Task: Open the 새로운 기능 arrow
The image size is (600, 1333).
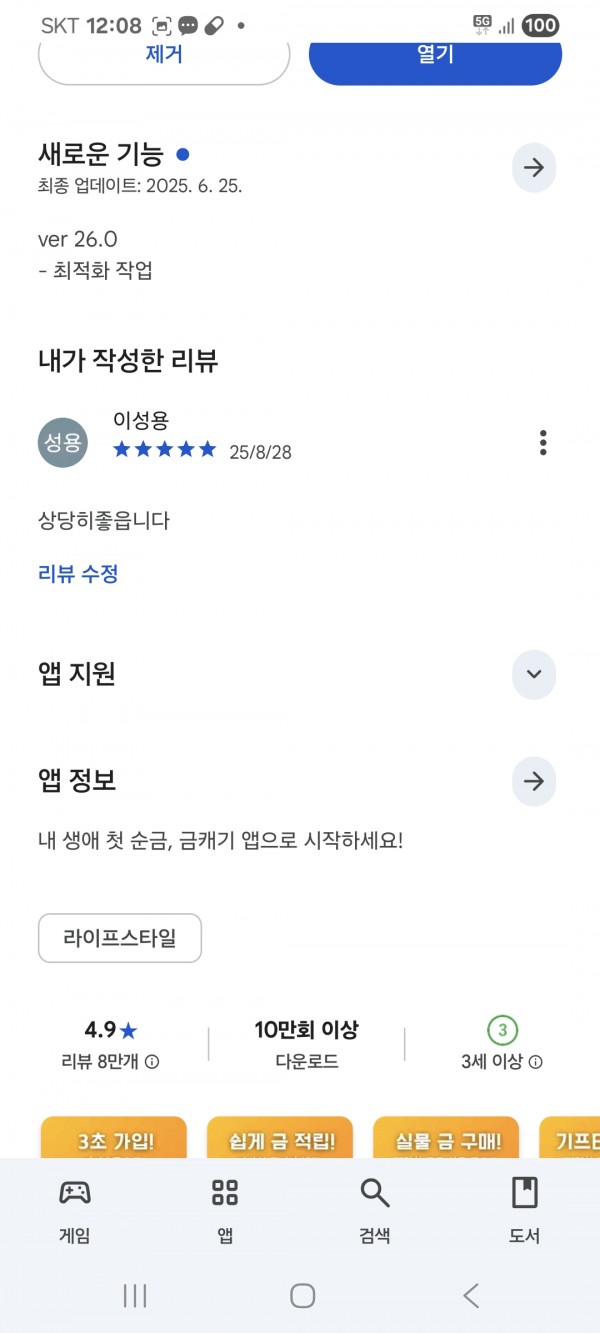Action: pos(534,168)
